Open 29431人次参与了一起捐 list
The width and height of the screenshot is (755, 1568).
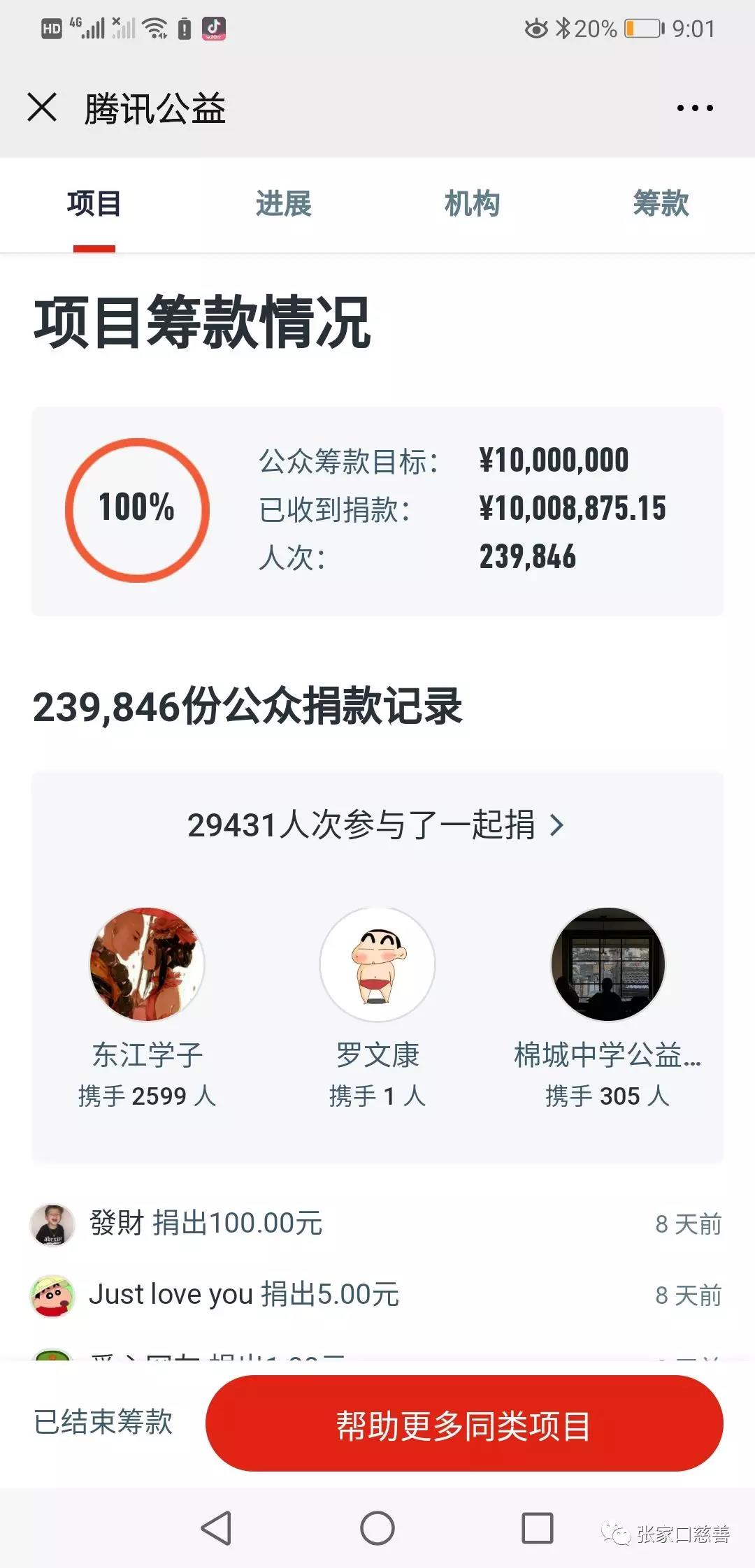coord(376,825)
